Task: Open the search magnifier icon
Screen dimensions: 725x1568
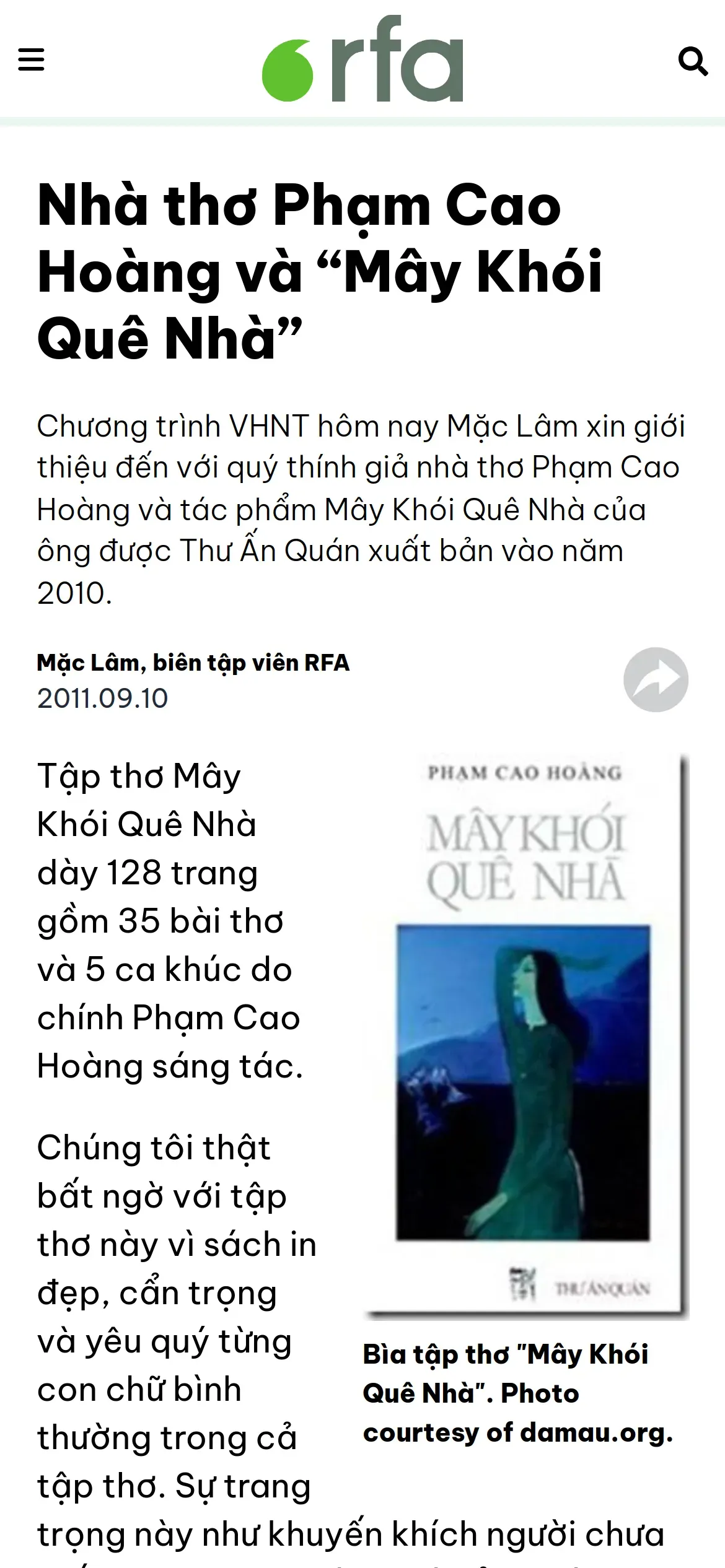Action: tap(693, 61)
